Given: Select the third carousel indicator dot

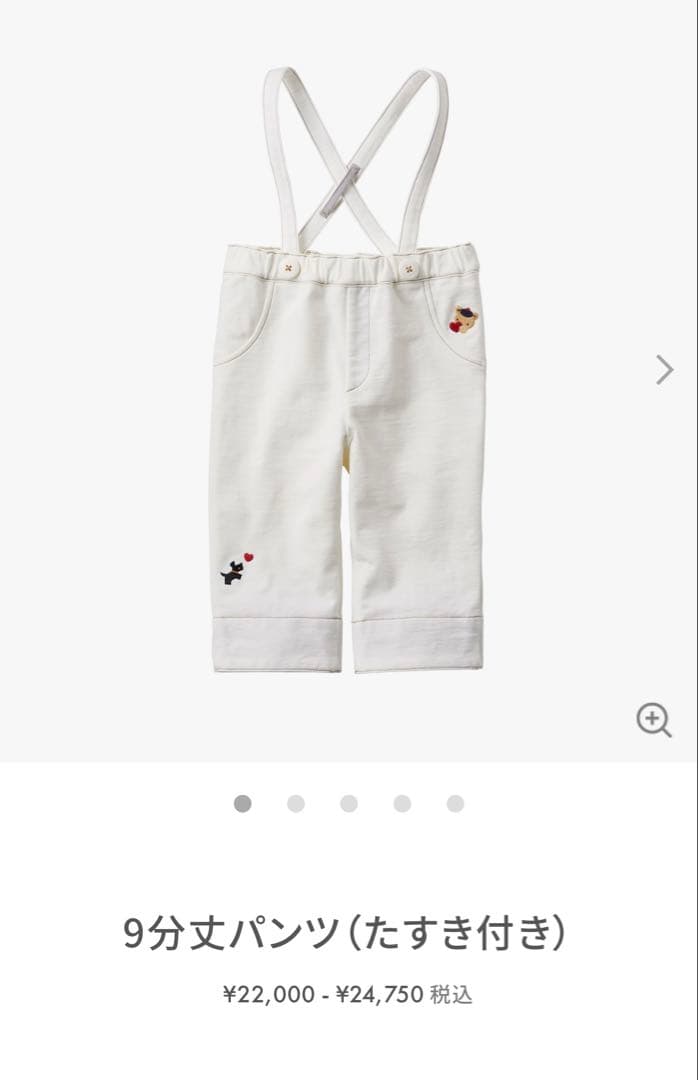Looking at the screenshot, I should click(349, 804).
